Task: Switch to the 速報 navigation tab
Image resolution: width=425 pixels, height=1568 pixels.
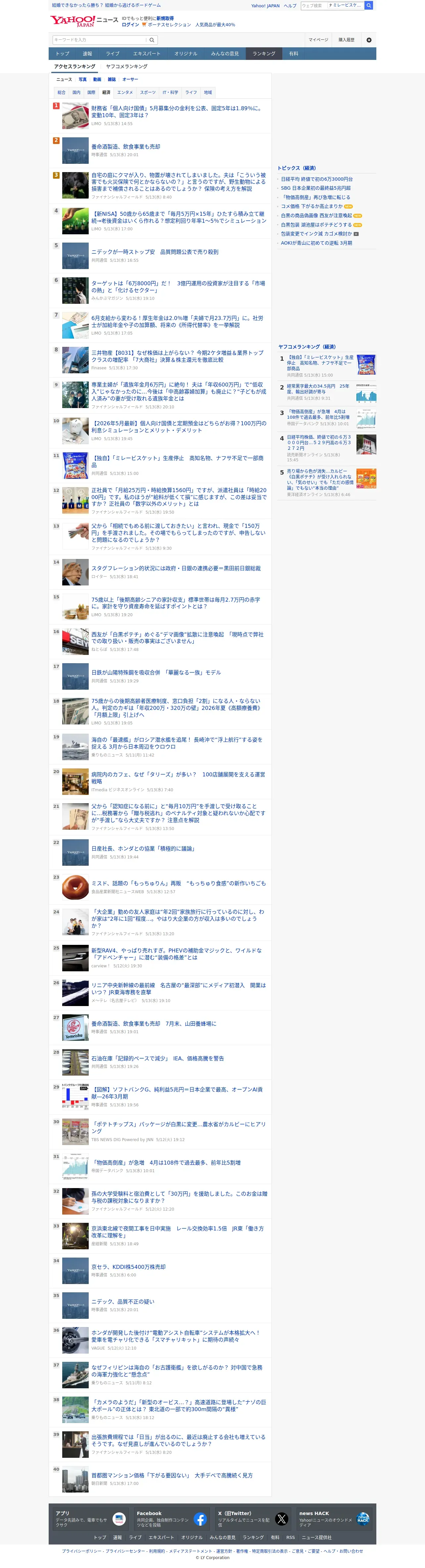Action: pyautogui.click(x=88, y=54)
